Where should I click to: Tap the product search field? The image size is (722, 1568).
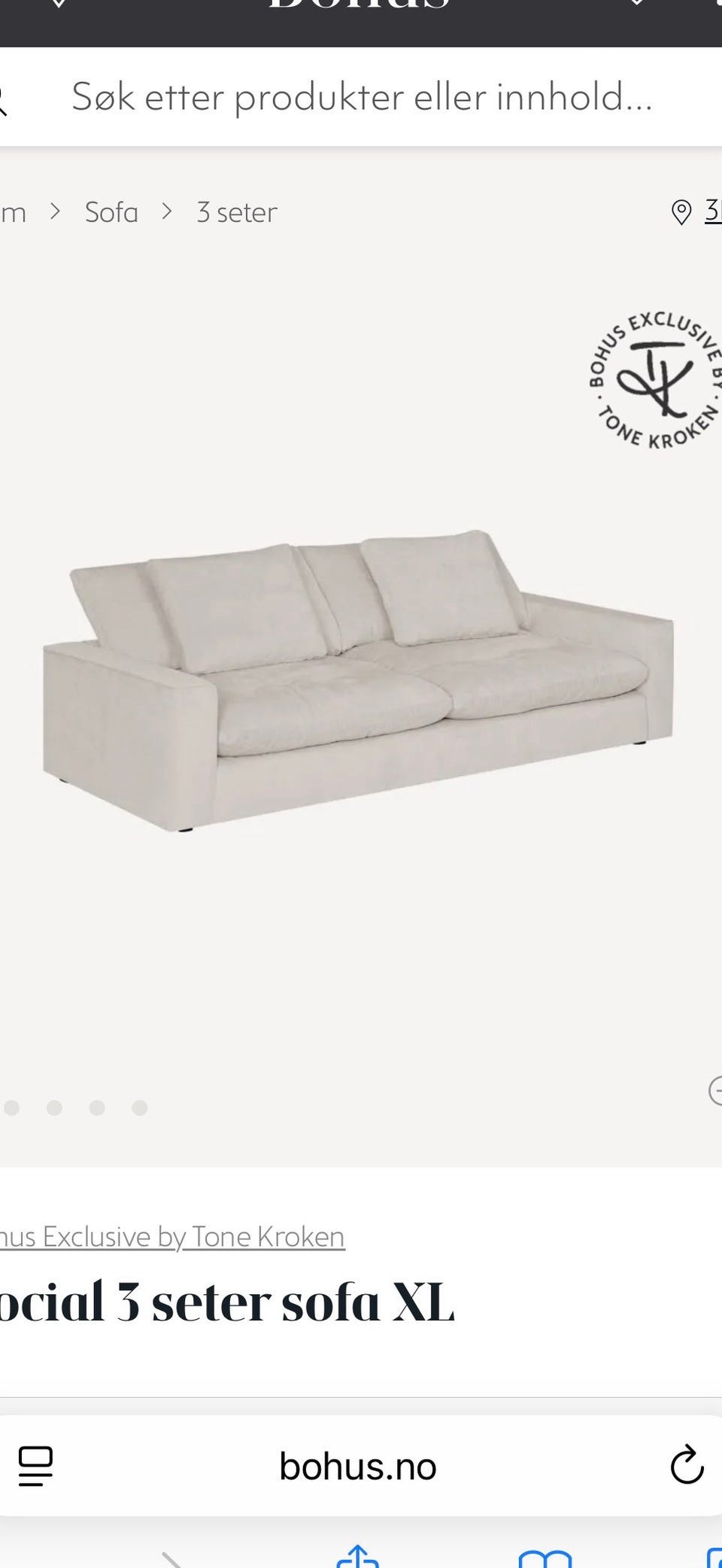[361, 97]
